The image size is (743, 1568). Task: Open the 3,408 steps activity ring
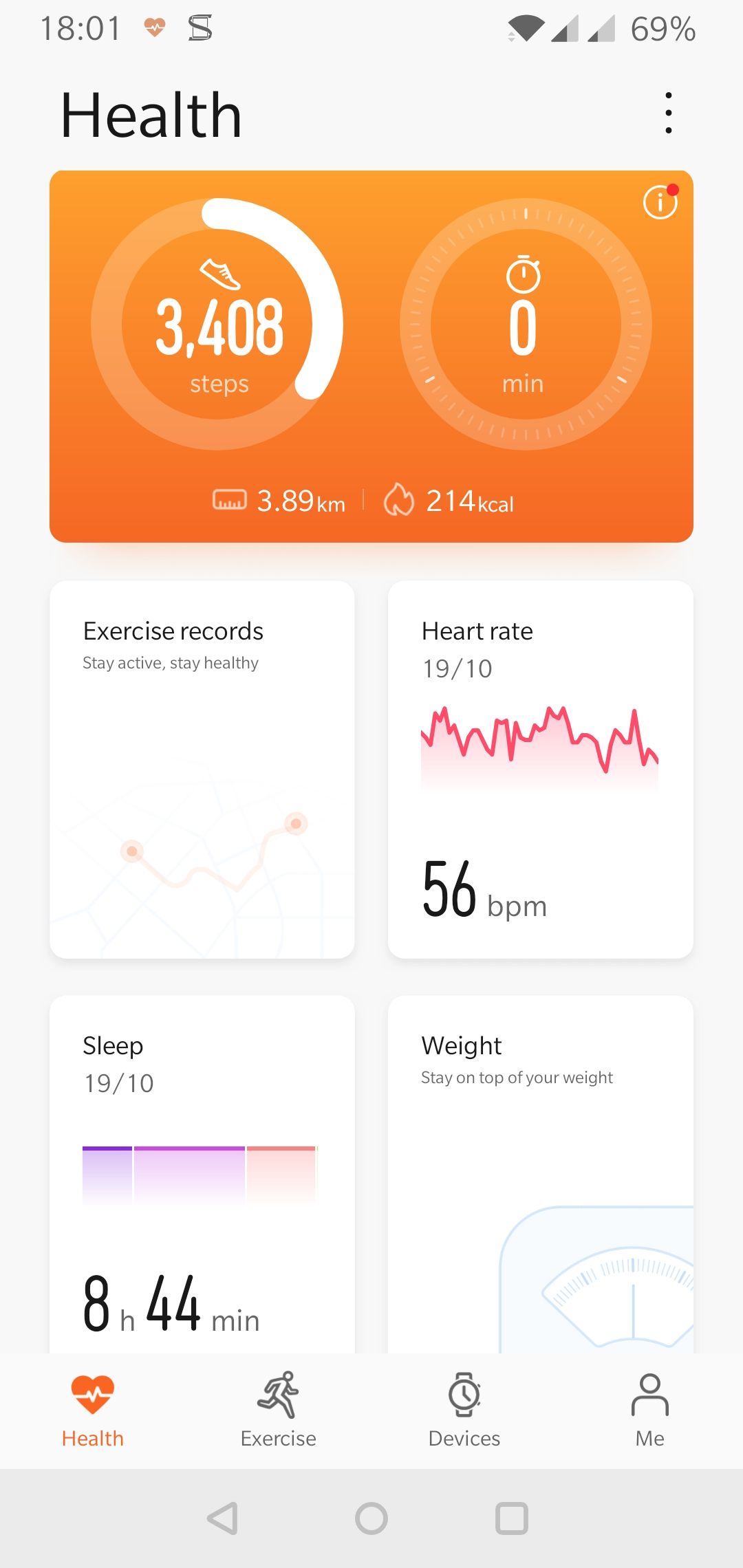point(218,325)
